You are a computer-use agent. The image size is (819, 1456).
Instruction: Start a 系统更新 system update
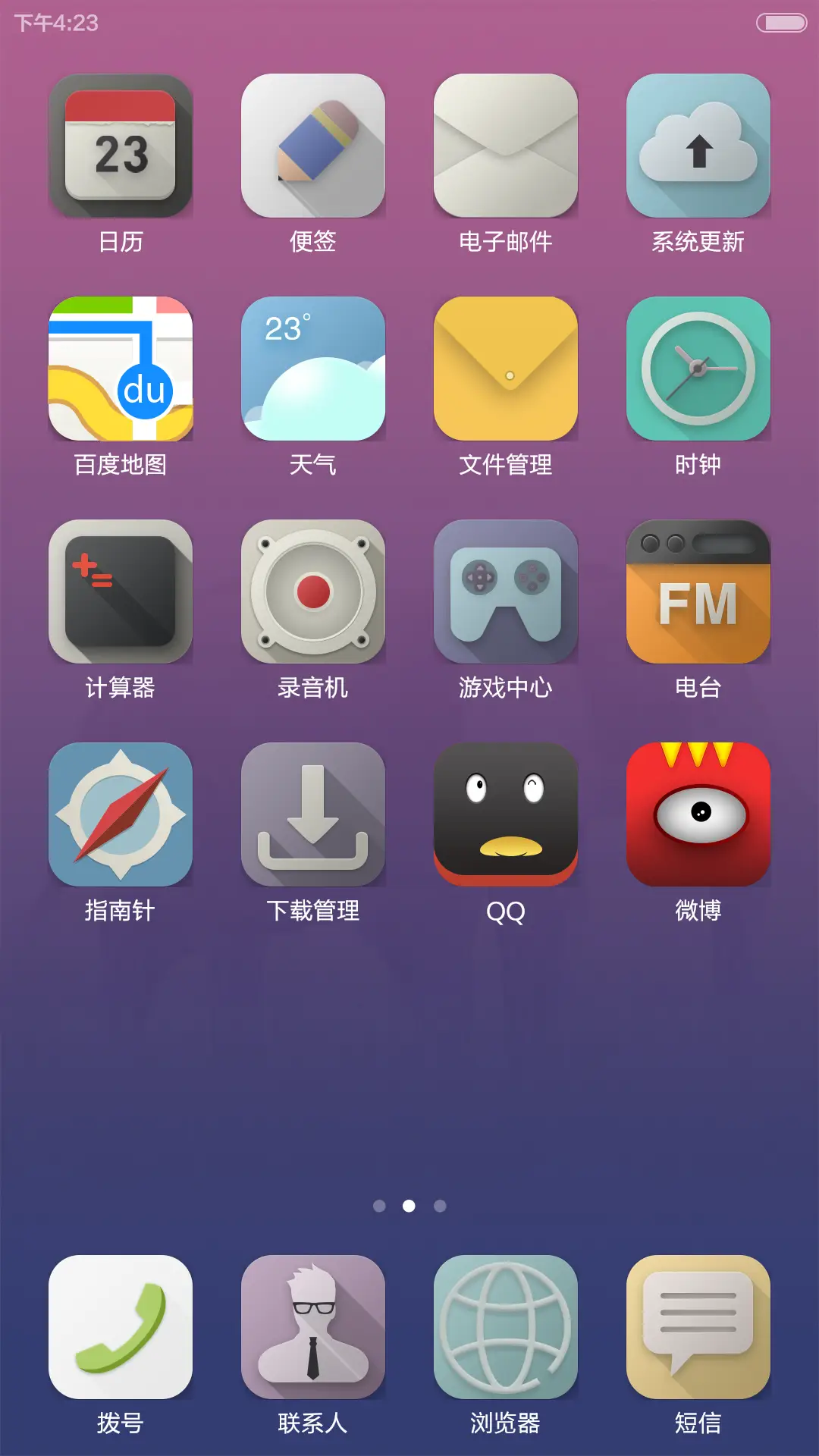pos(698,146)
